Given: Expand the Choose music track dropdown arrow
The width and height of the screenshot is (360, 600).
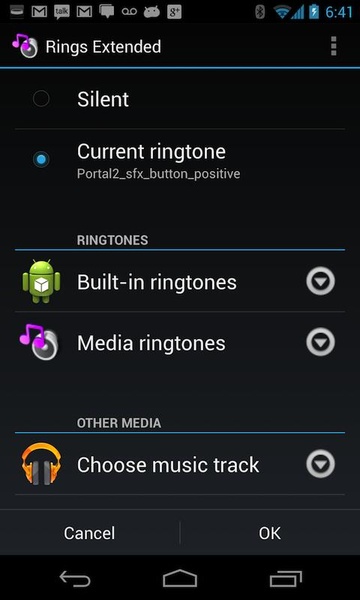Looking at the screenshot, I should (x=321, y=464).
